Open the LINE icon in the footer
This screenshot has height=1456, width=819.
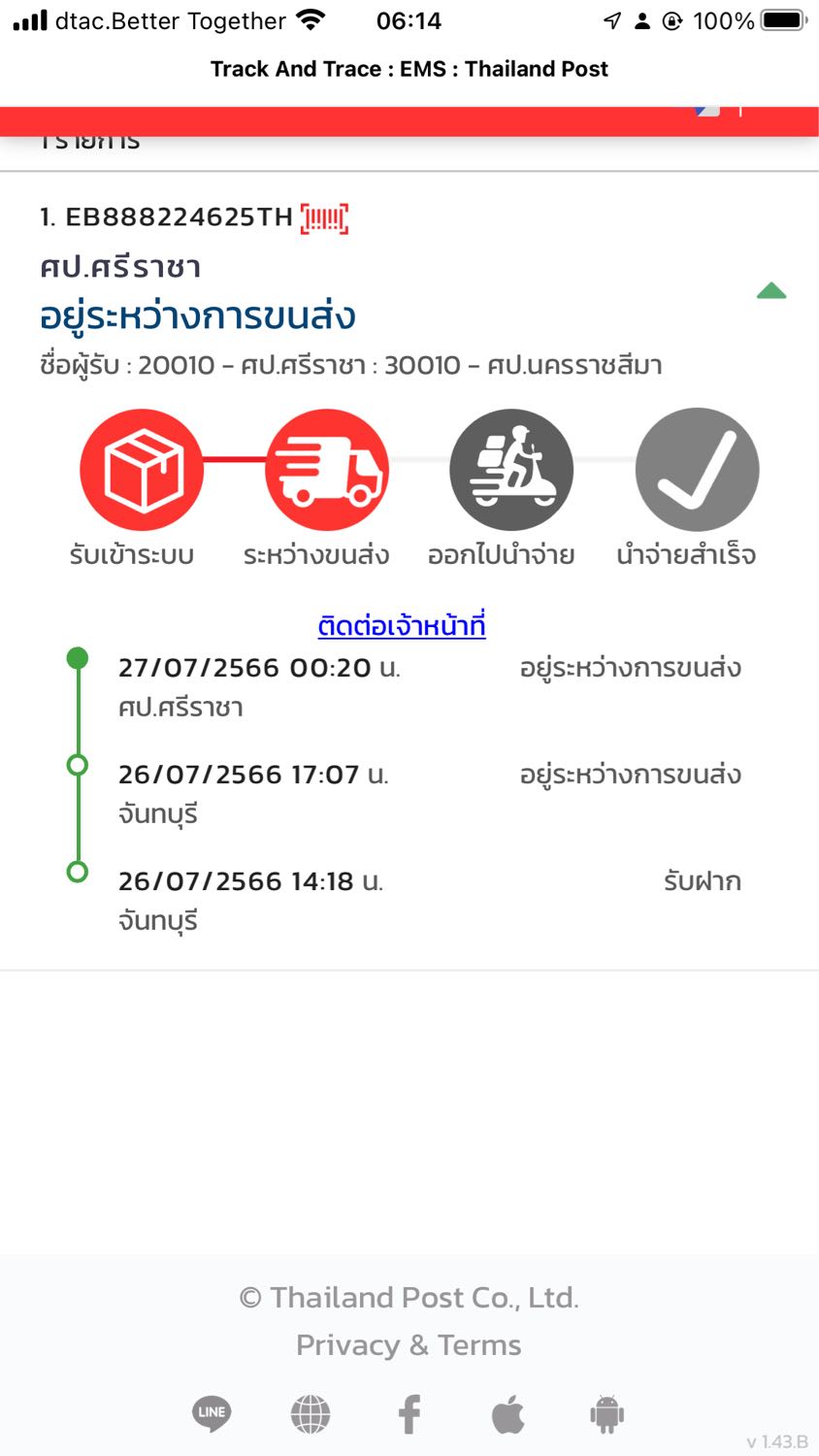pos(212,1413)
